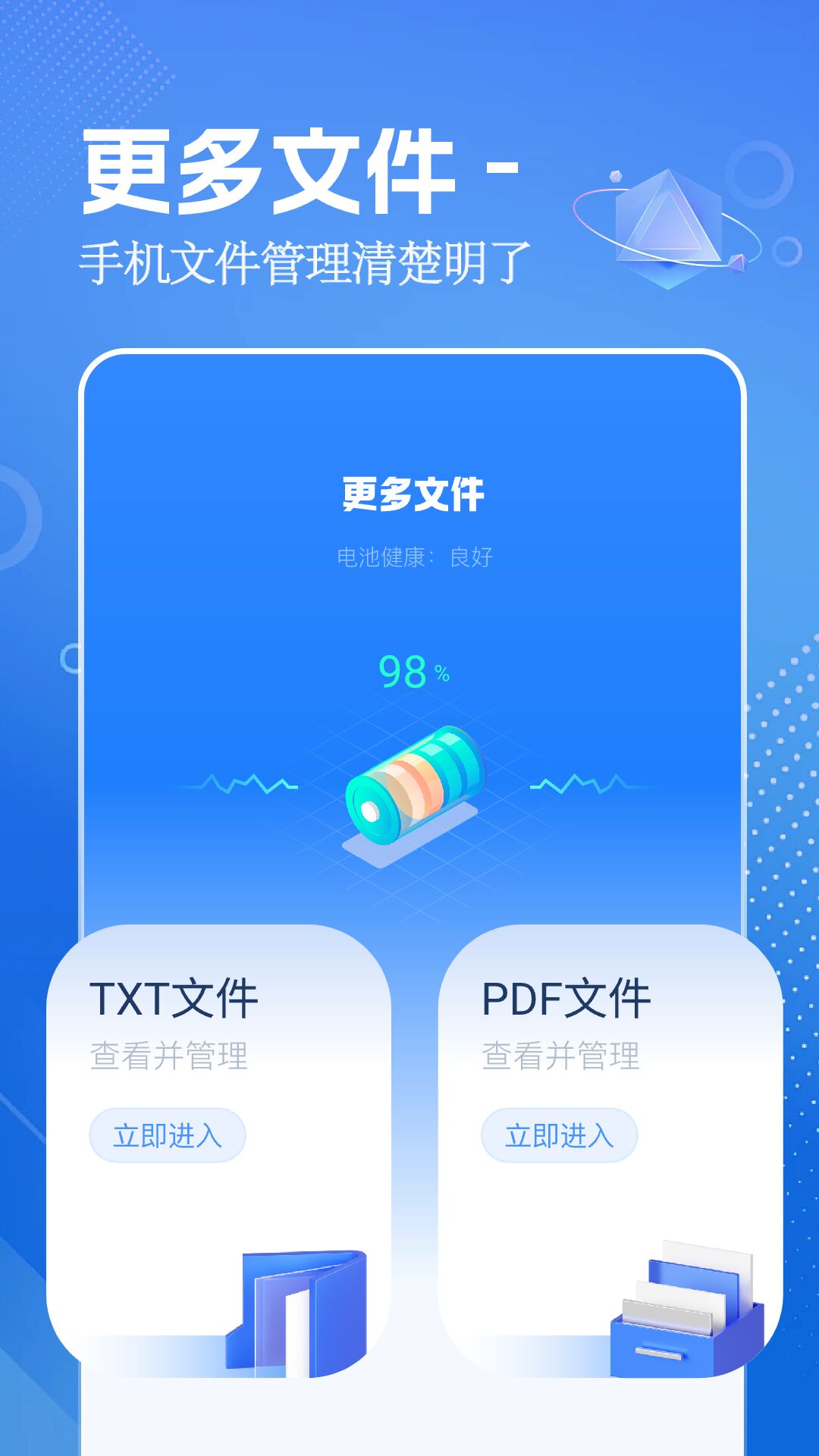
Task: Click the battery charge progress display
Action: tap(413, 671)
